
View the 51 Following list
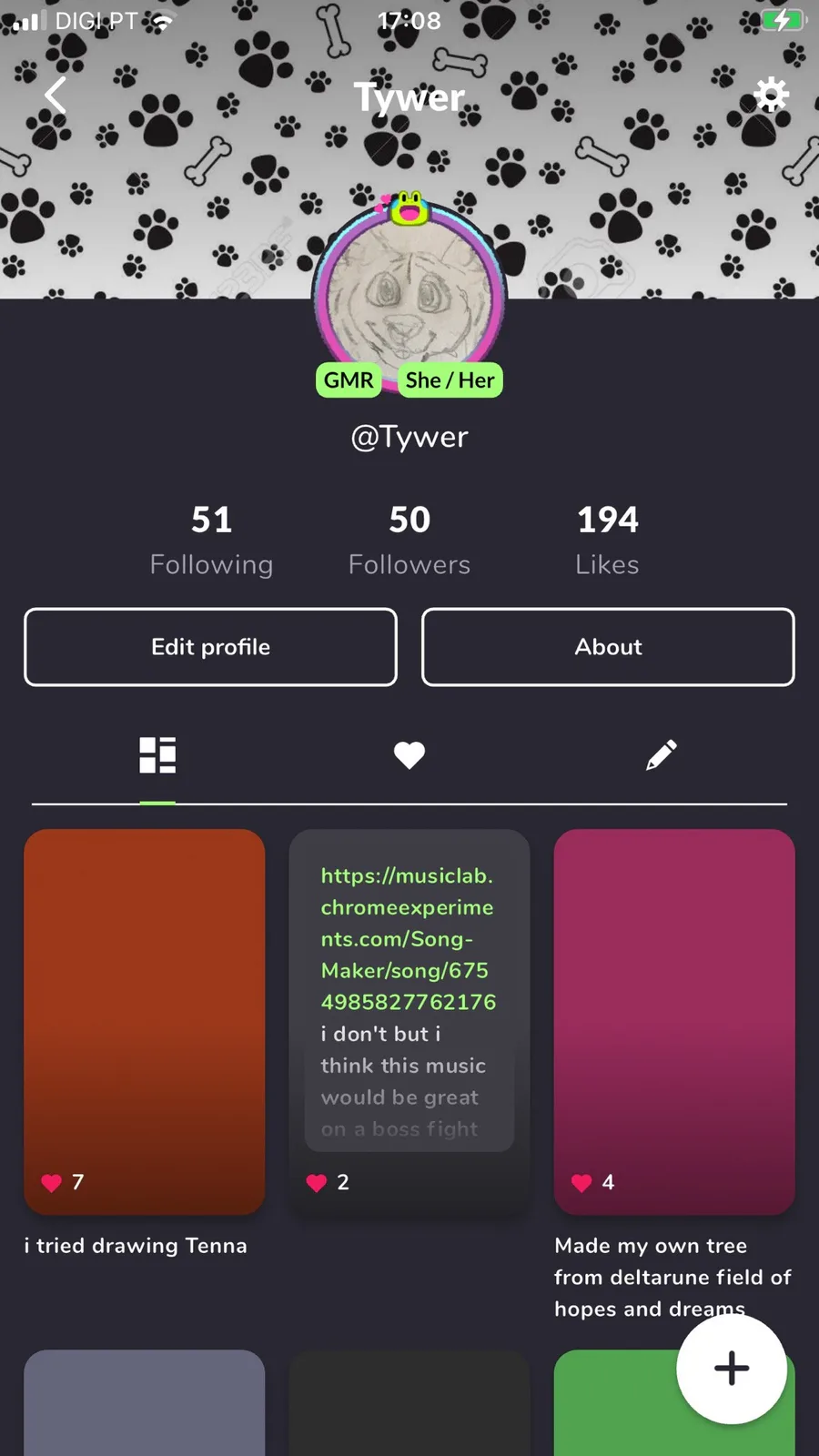[x=211, y=540]
